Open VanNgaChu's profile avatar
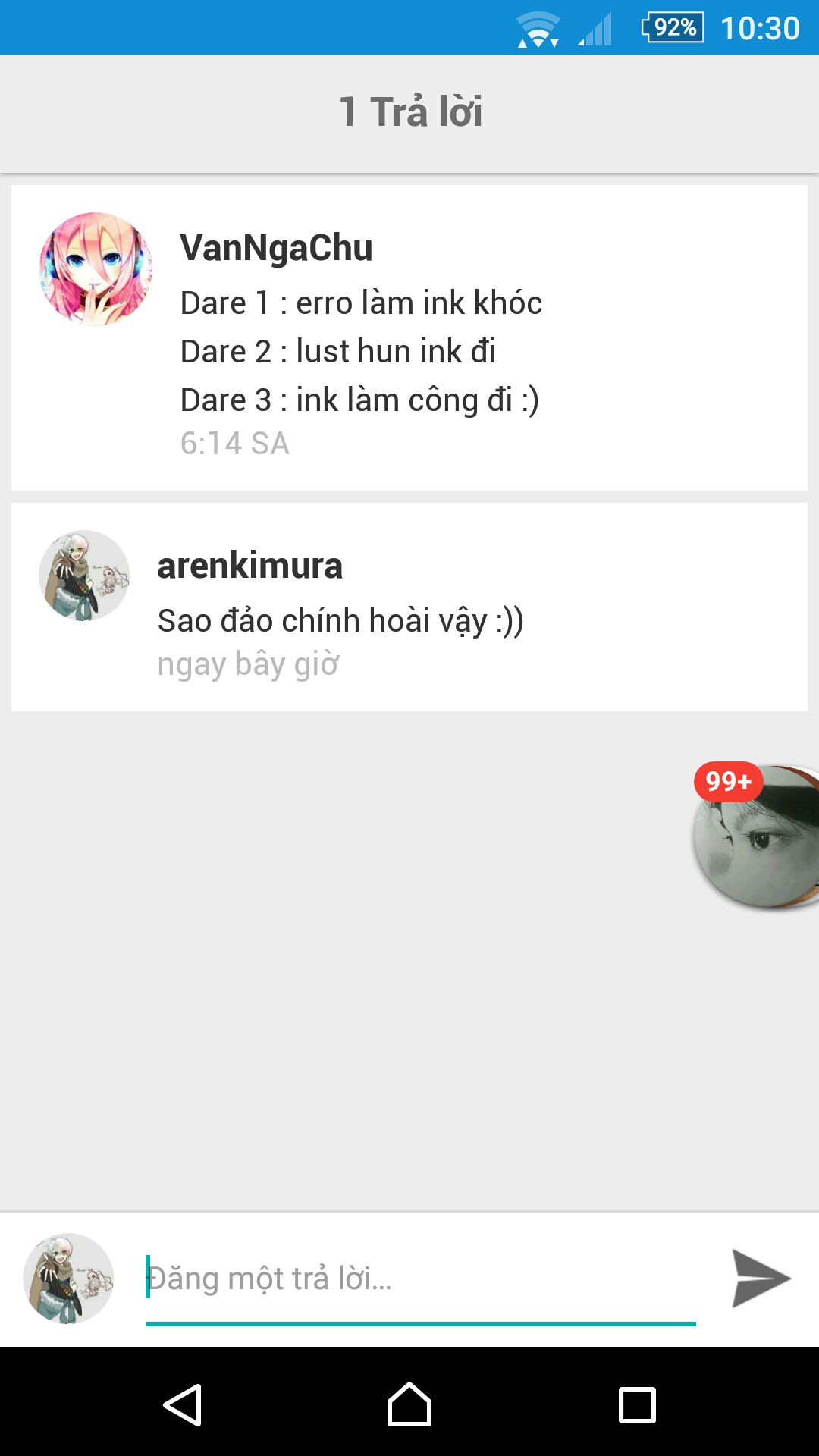The width and height of the screenshot is (819, 1456). 96,269
